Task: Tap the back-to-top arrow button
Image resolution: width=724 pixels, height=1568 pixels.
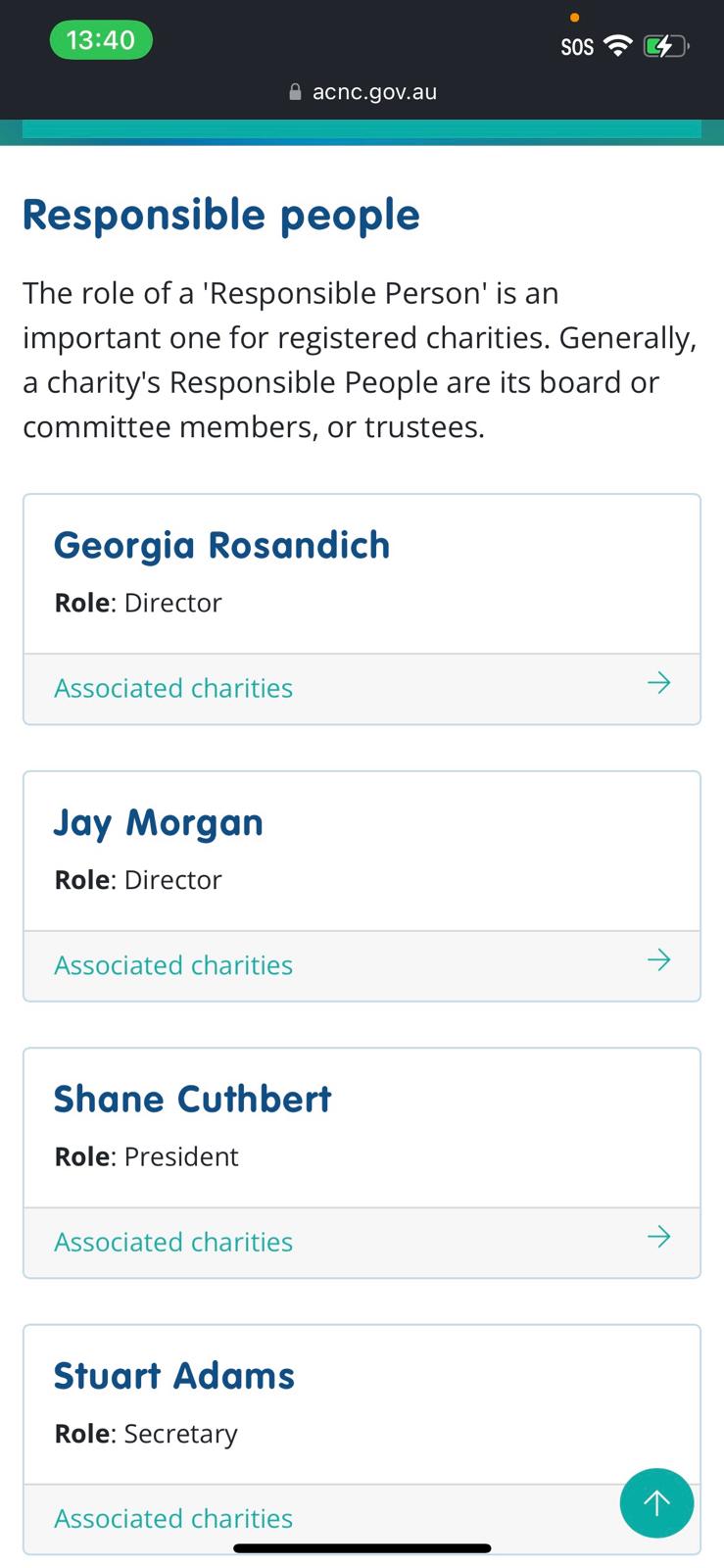Action: (x=656, y=1502)
